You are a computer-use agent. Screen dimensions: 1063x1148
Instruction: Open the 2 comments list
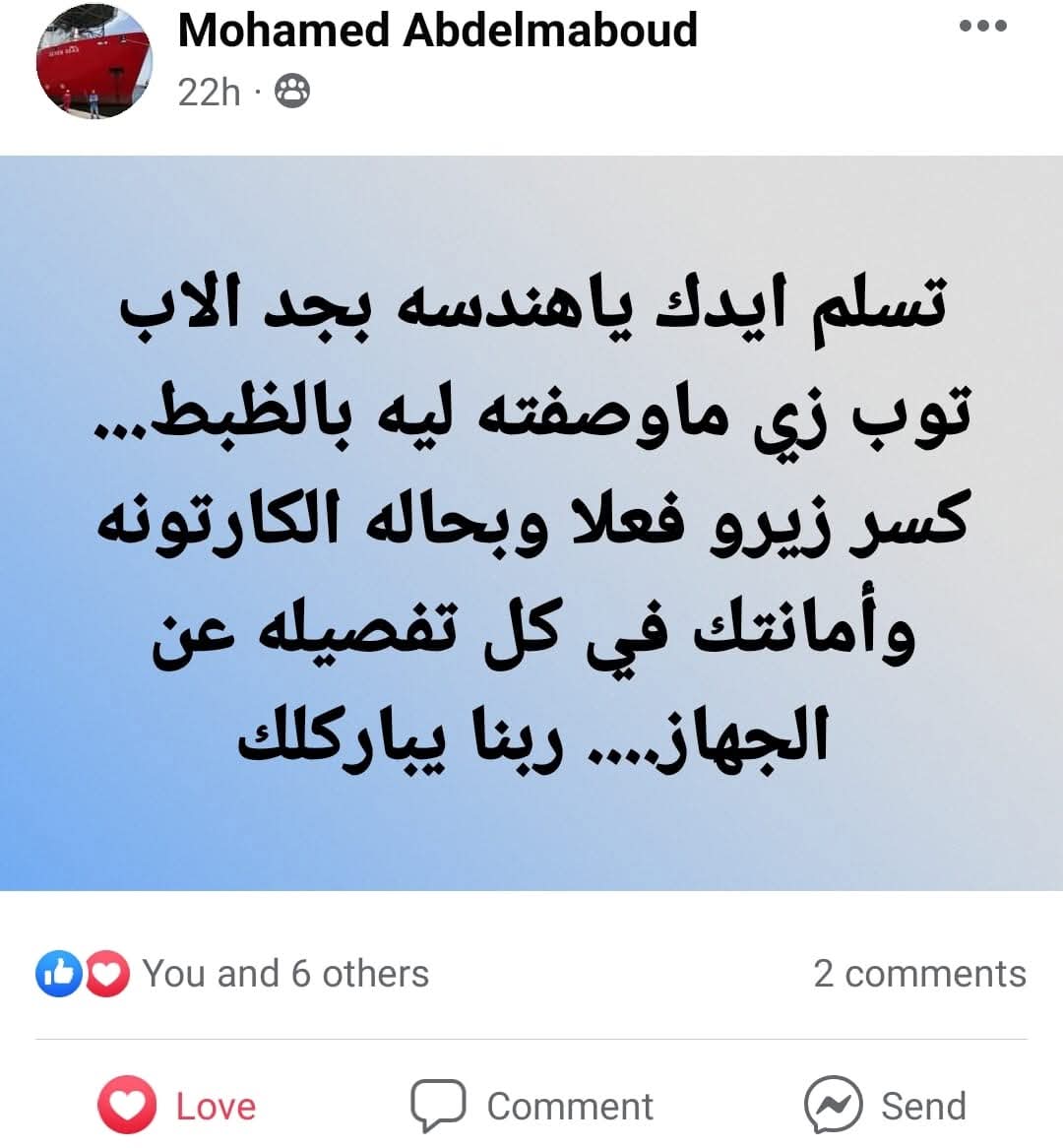tap(919, 974)
